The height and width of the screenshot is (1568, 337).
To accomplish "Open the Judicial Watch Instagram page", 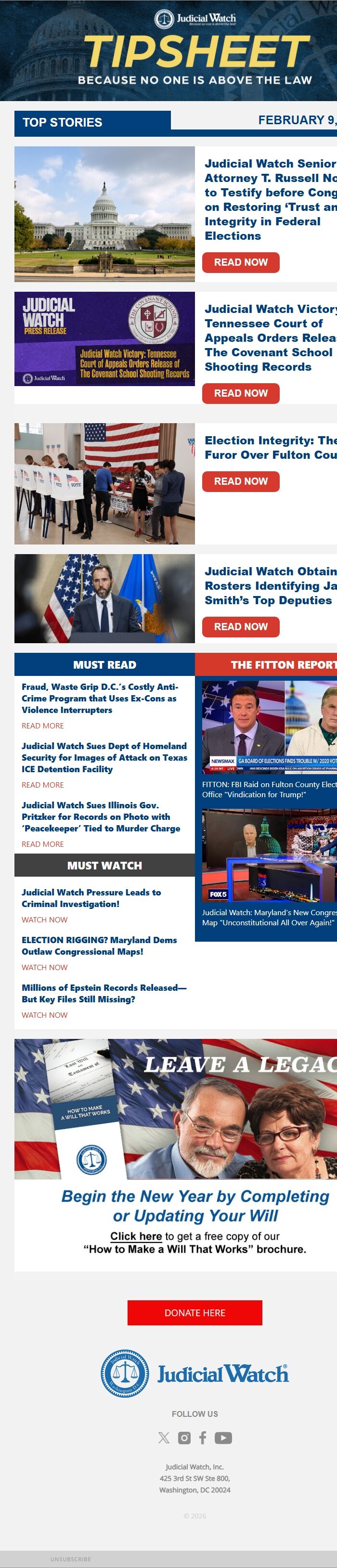I will coord(184,1437).
